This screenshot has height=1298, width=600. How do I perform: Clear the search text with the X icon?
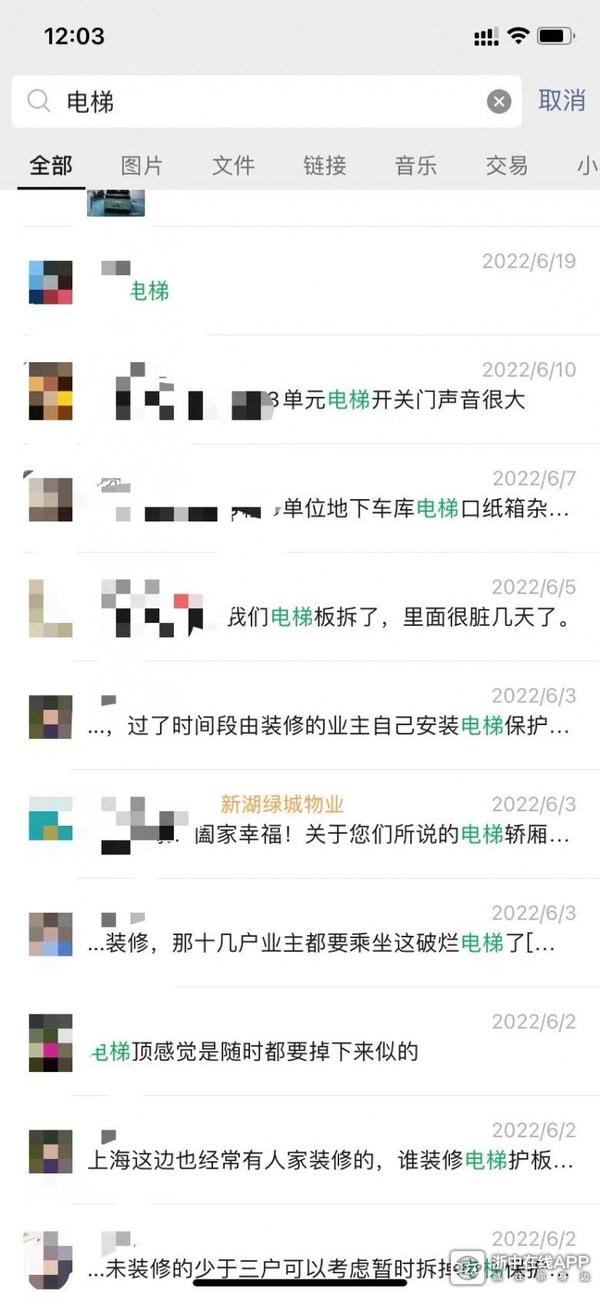pyautogui.click(x=499, y=101)
